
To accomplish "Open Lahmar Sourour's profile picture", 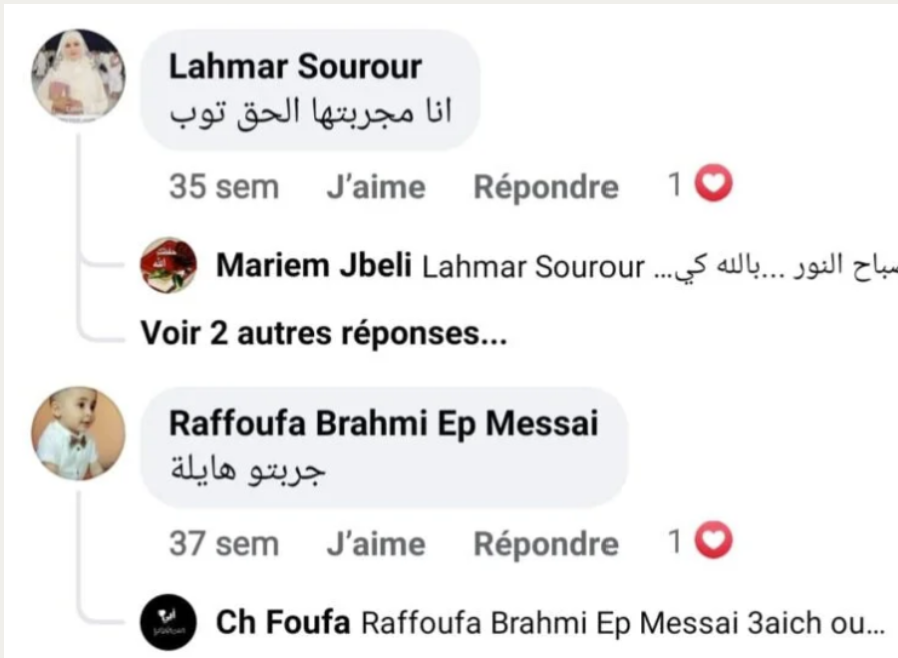I will (79, 75).
